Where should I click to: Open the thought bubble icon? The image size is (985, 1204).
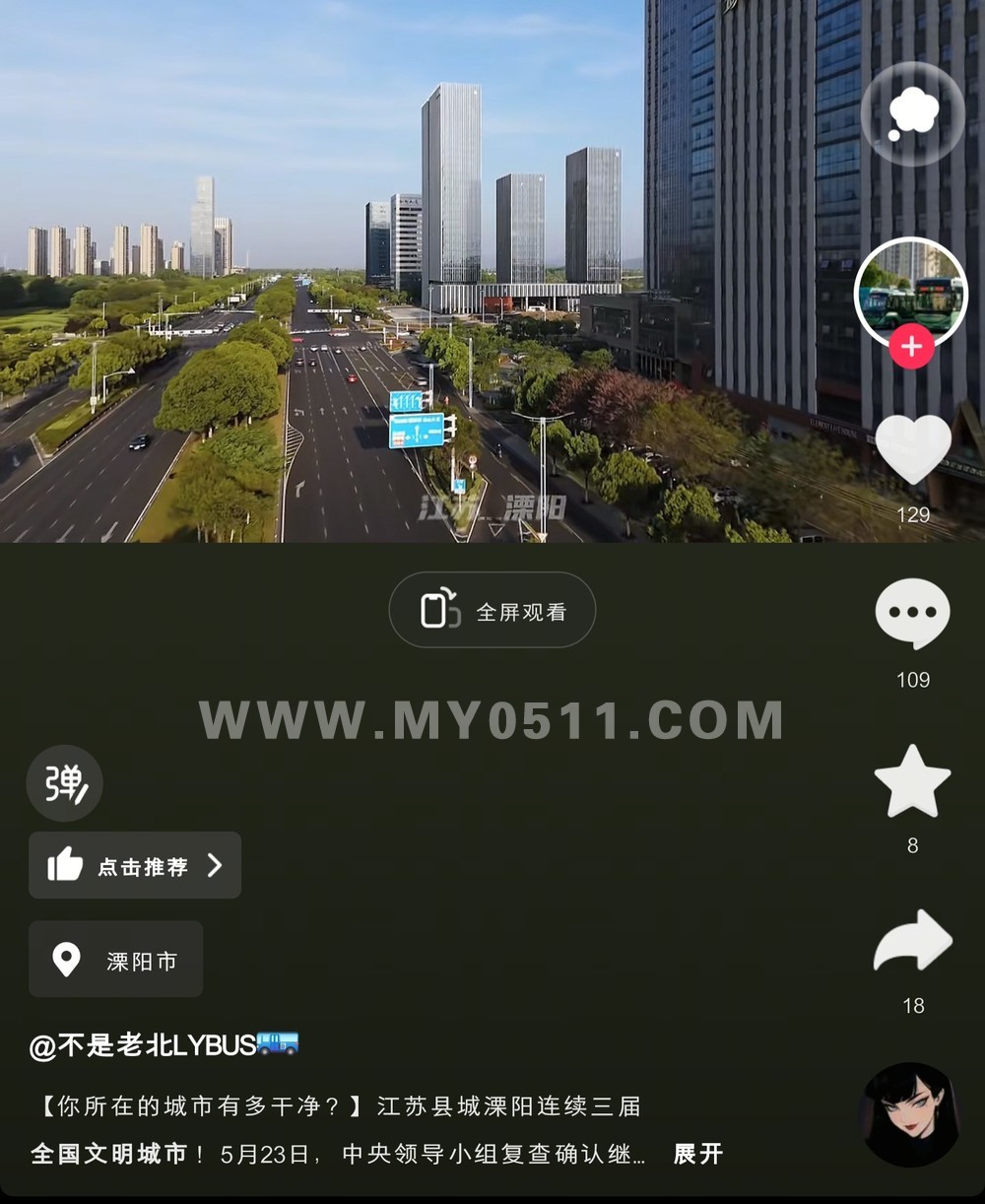click(x=912, y=114)
